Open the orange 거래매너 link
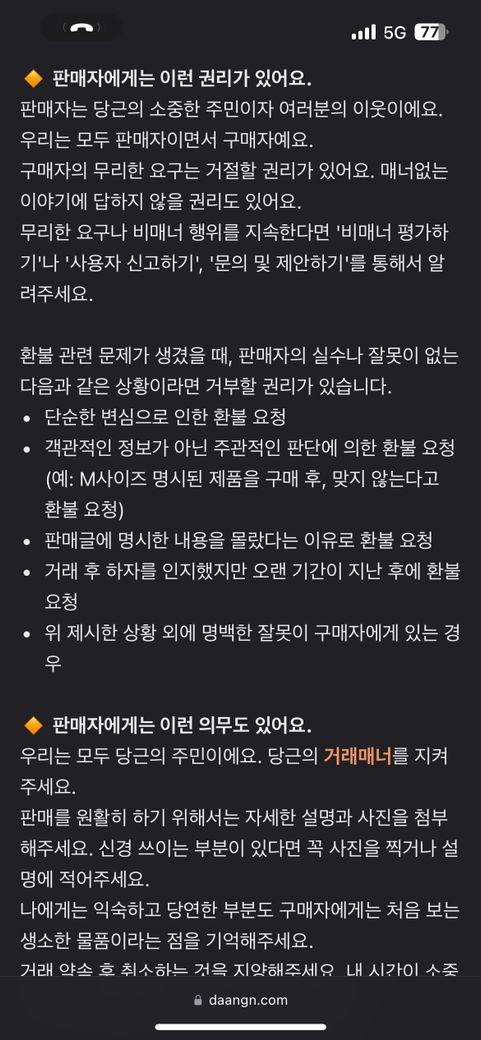The width and height of the screenshot is (481, 1040). (x=358, y=756)
